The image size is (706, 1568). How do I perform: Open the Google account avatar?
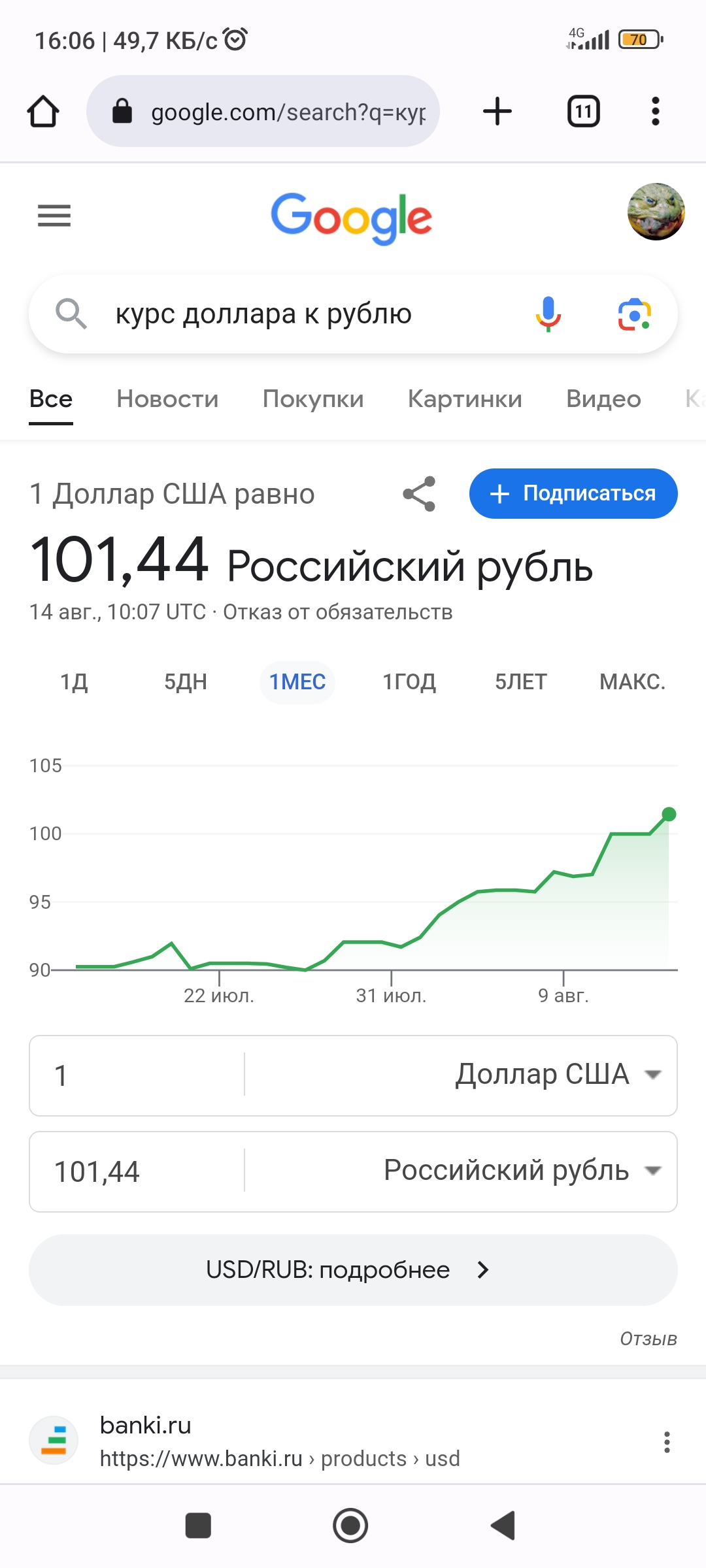point(656,212)
